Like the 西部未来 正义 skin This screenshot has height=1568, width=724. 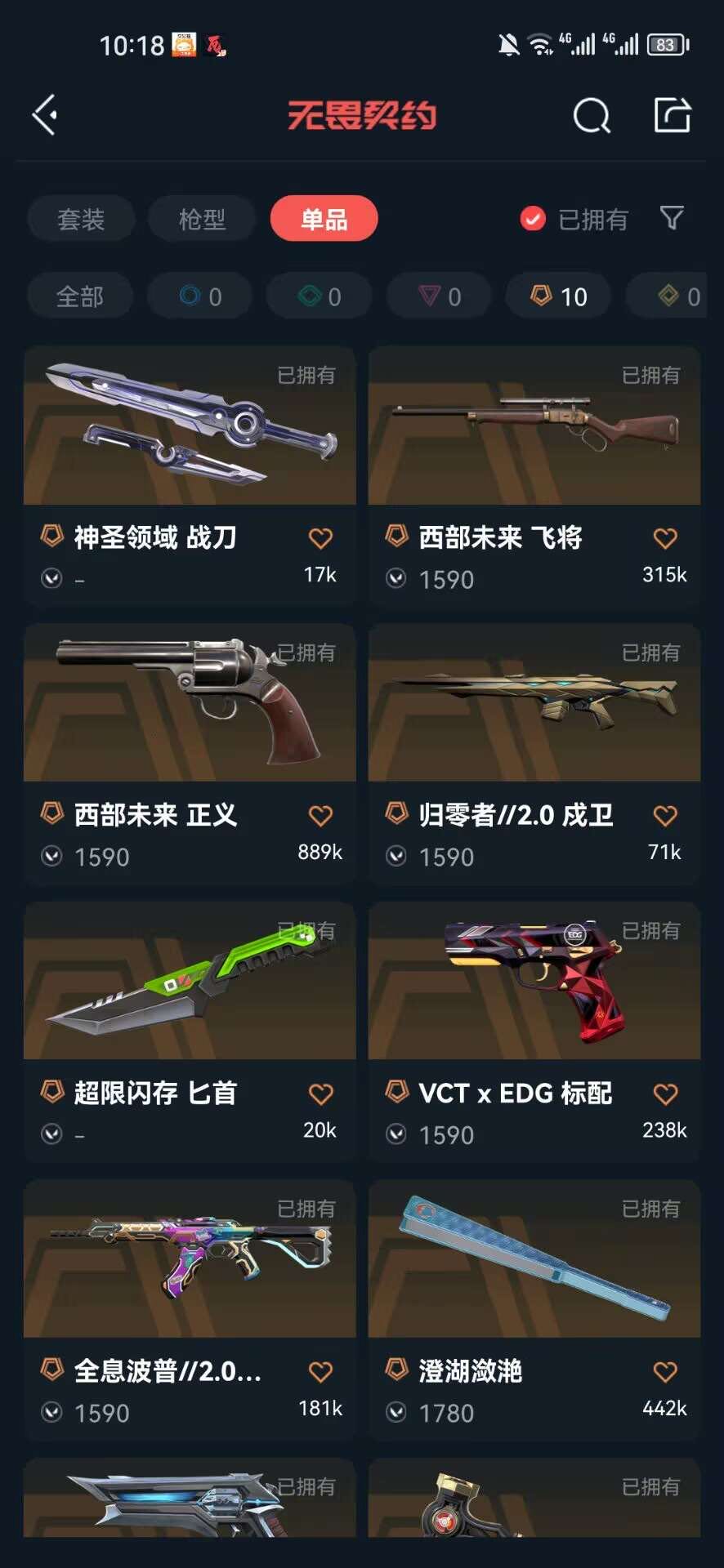[320, 815]
